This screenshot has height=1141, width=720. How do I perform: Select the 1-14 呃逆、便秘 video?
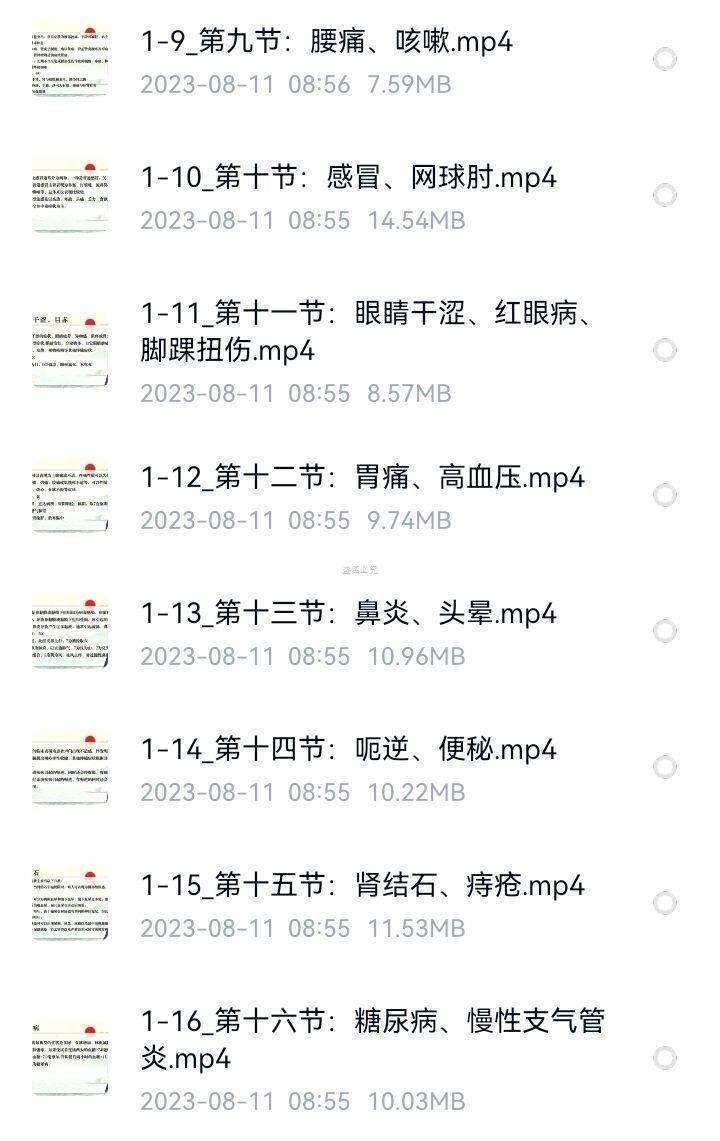(x=665, y=767)
